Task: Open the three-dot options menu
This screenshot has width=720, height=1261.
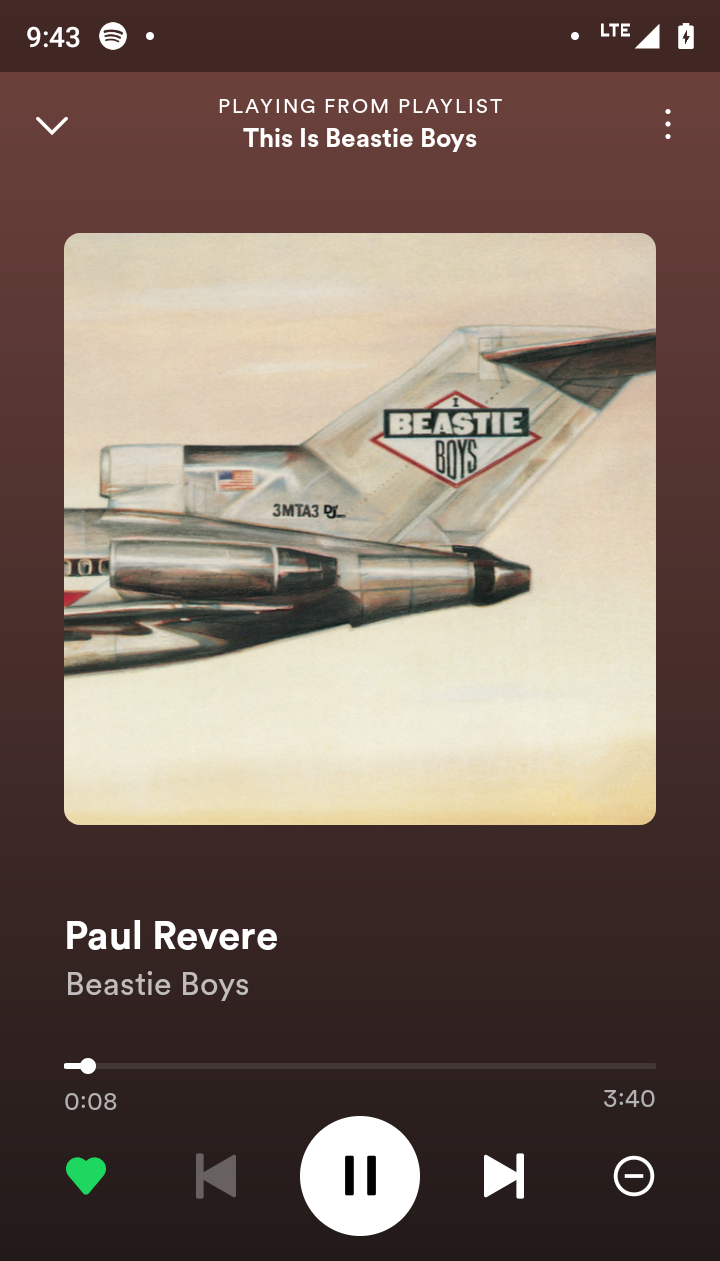Action: coord(667,124)
